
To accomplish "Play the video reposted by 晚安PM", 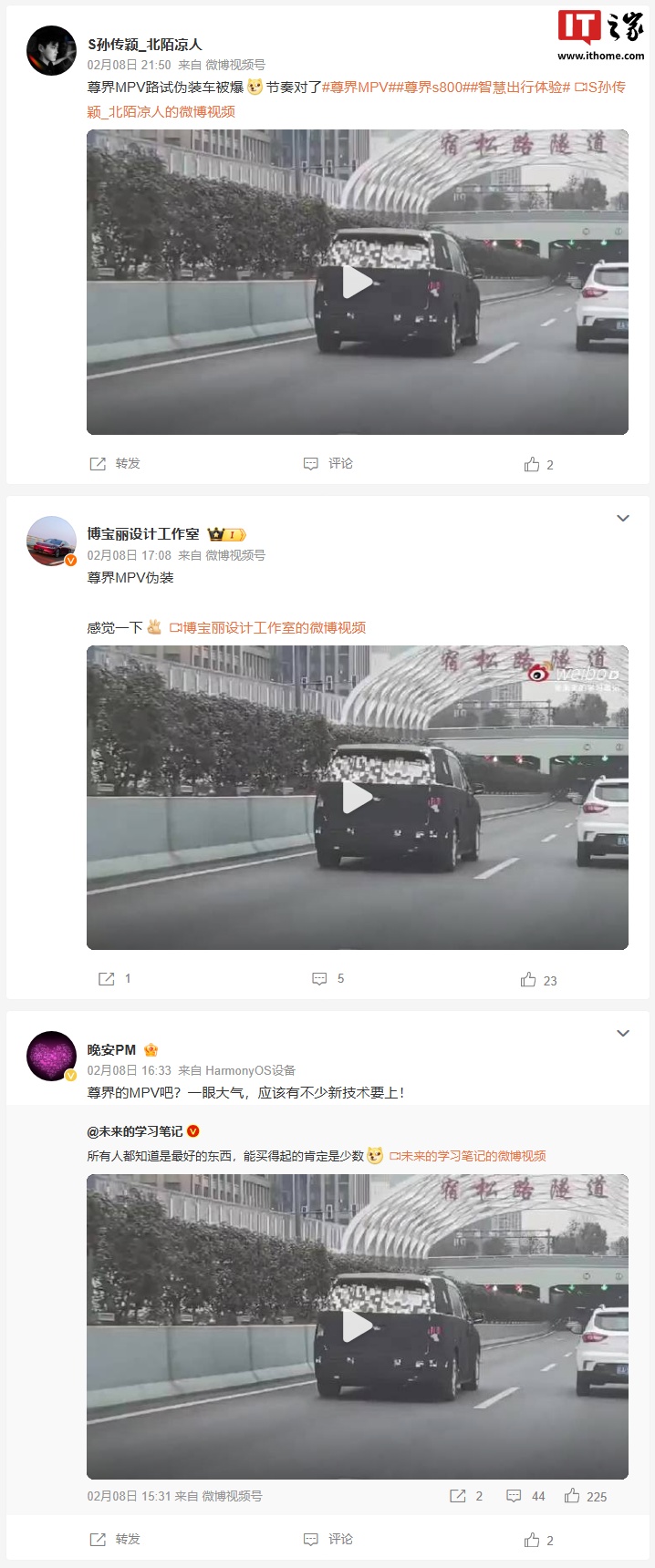I will click(357, 1326).
